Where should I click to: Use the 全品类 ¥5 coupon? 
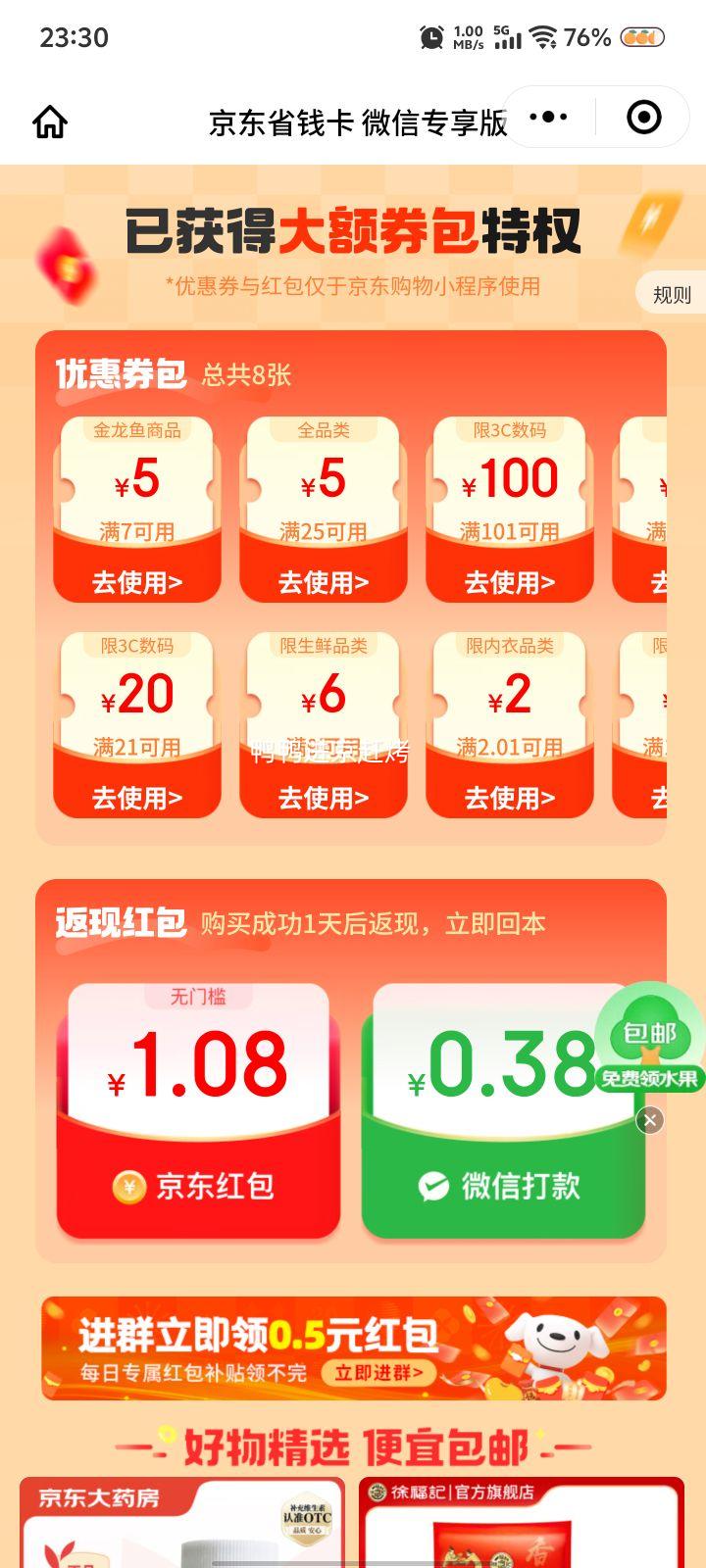tap(324, 582)
